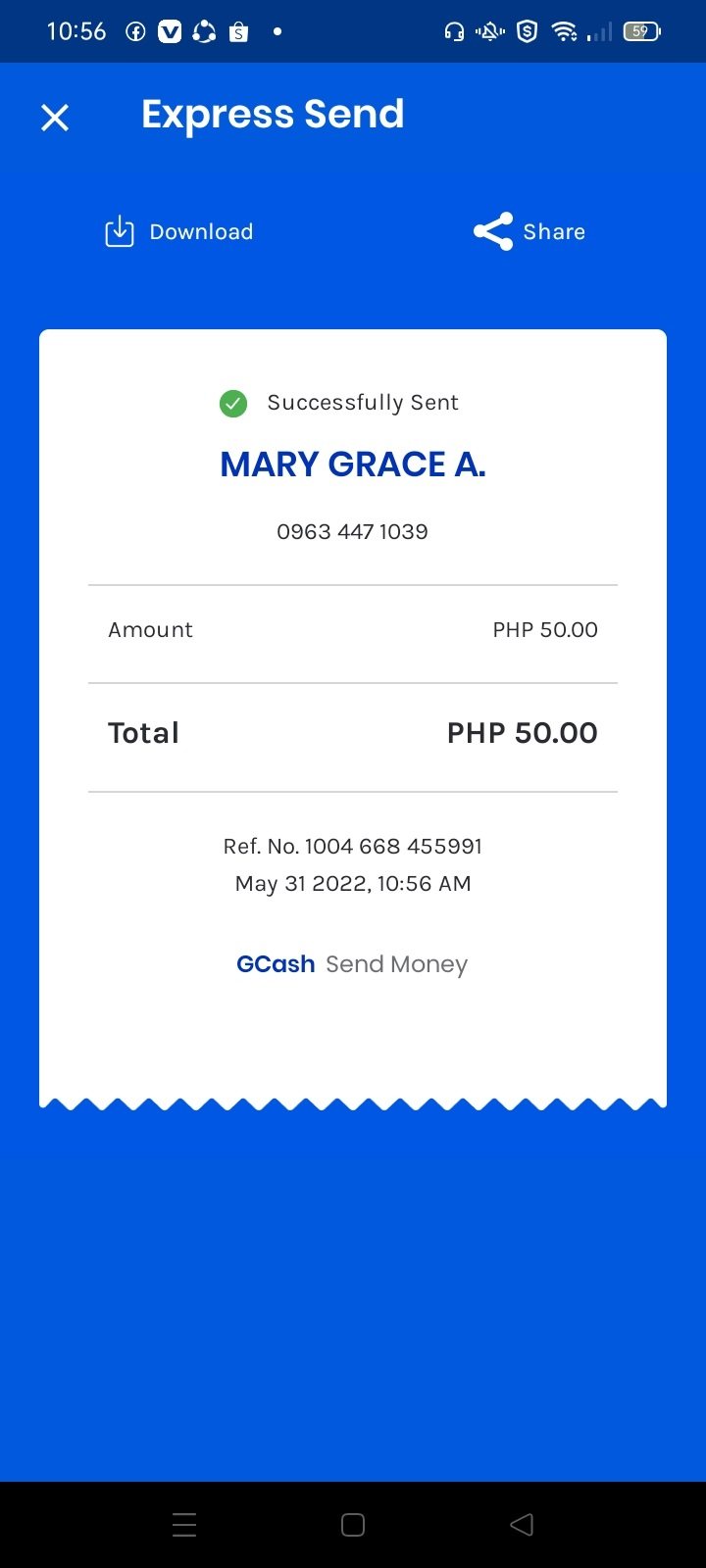Download the transaction receipt
The image size is (706, 1568).
179,232
